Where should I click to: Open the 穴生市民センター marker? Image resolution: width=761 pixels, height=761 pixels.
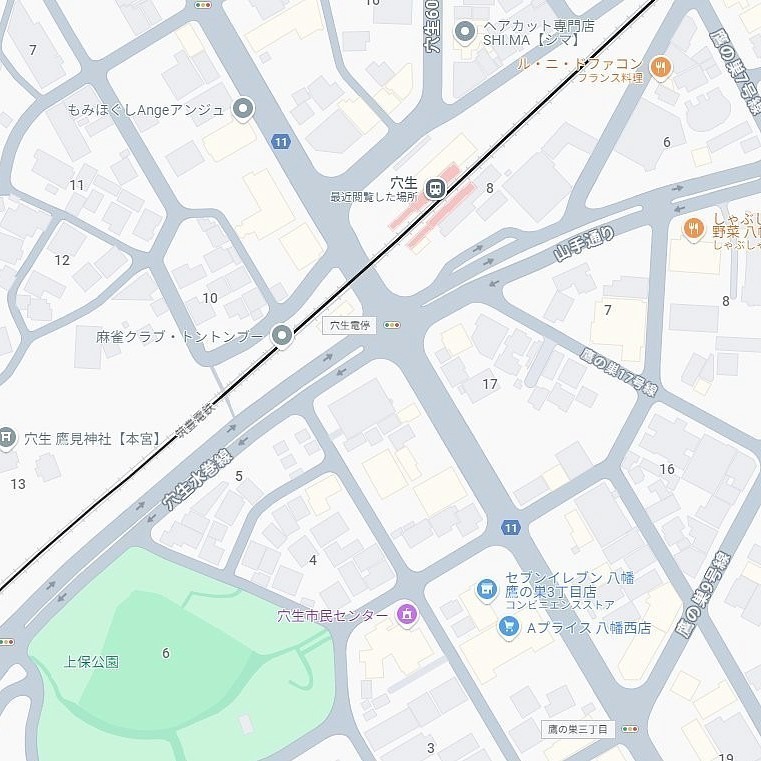pyautogui.click(x=406, y=613)
